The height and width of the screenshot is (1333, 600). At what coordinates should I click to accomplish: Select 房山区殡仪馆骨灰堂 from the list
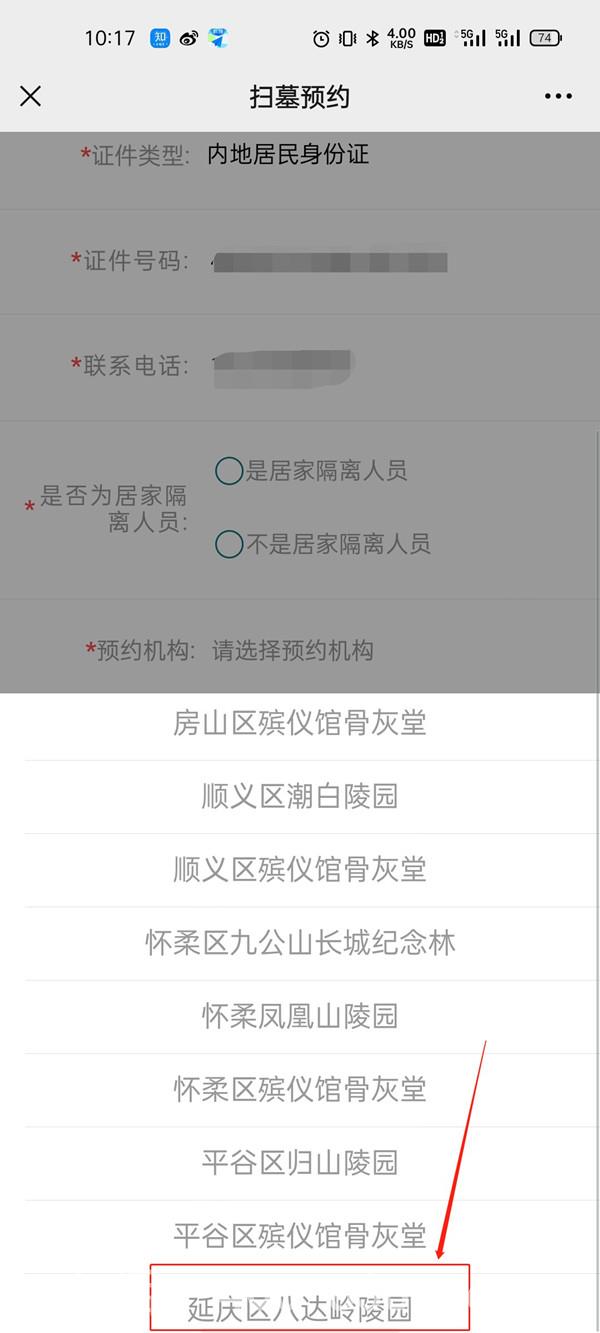pos(300,723)
